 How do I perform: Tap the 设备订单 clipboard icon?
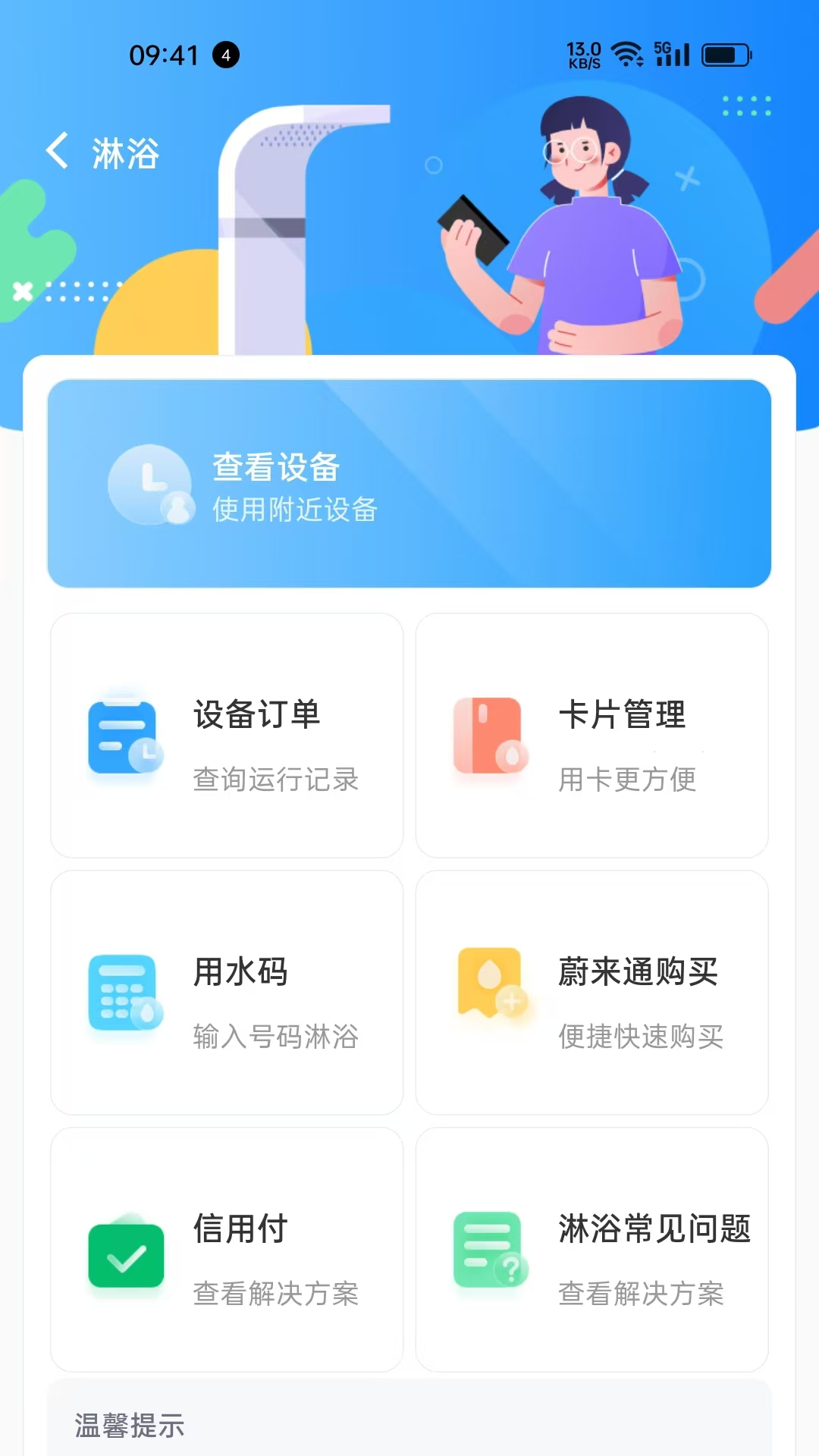pos(124,734)
